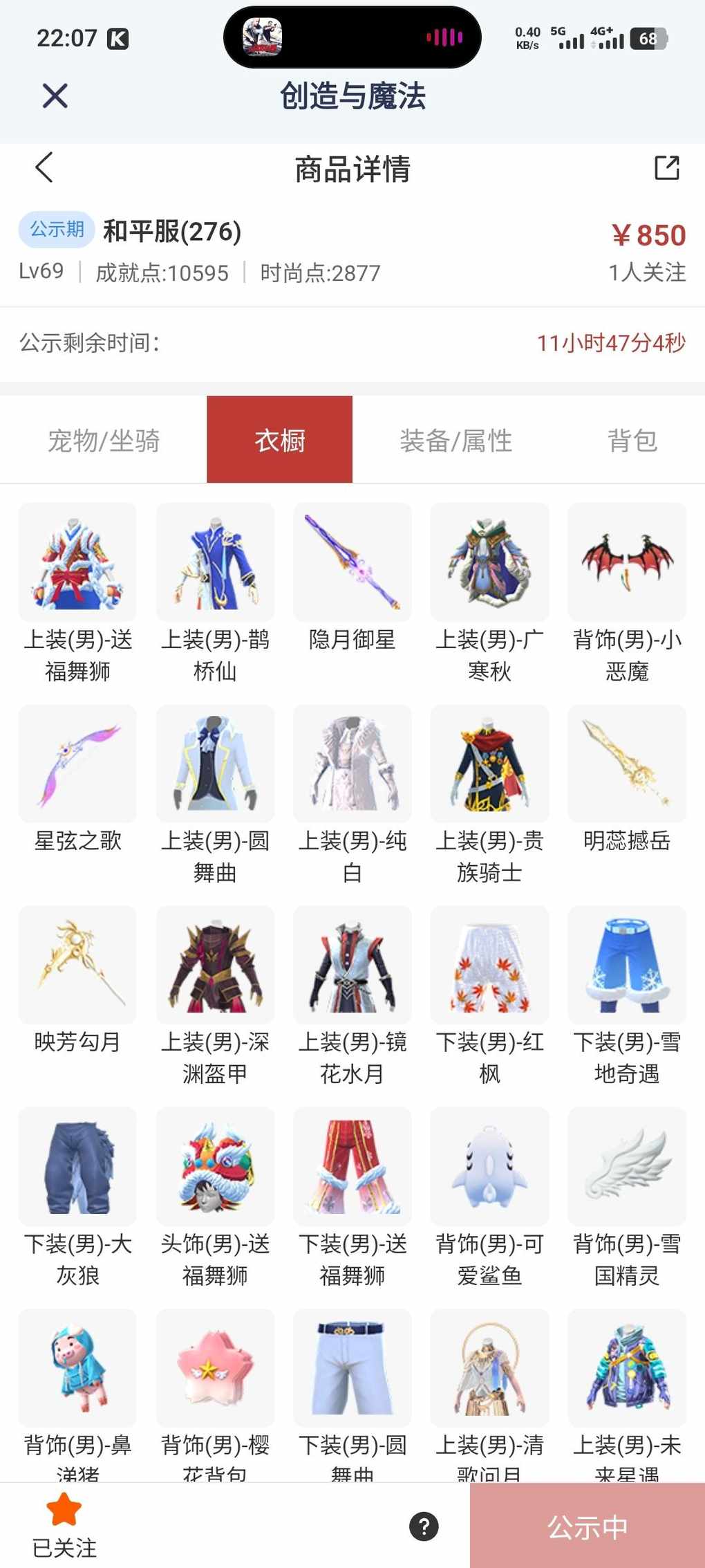View the 隐月御星 weapon item

(352, 562)
